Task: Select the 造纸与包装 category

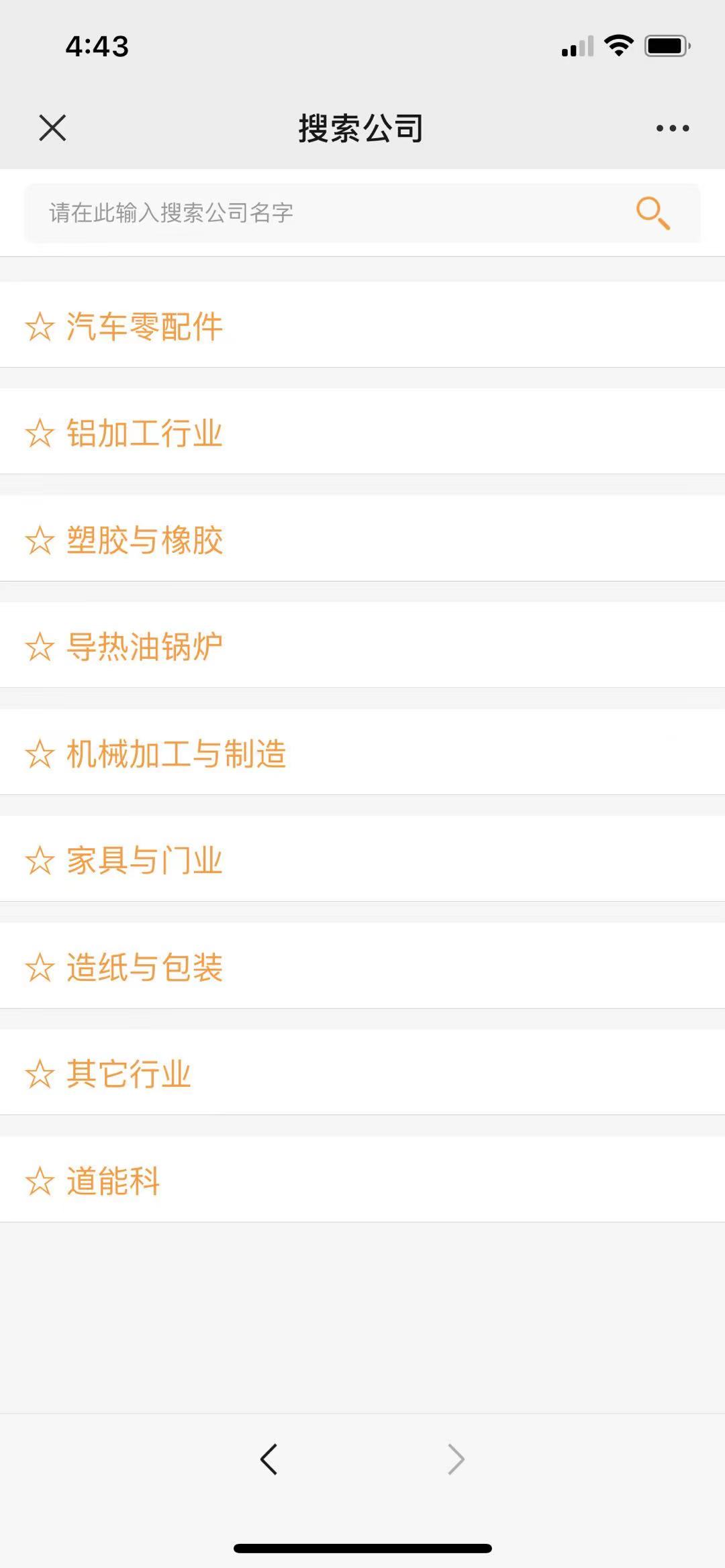Action: (362, 965)
